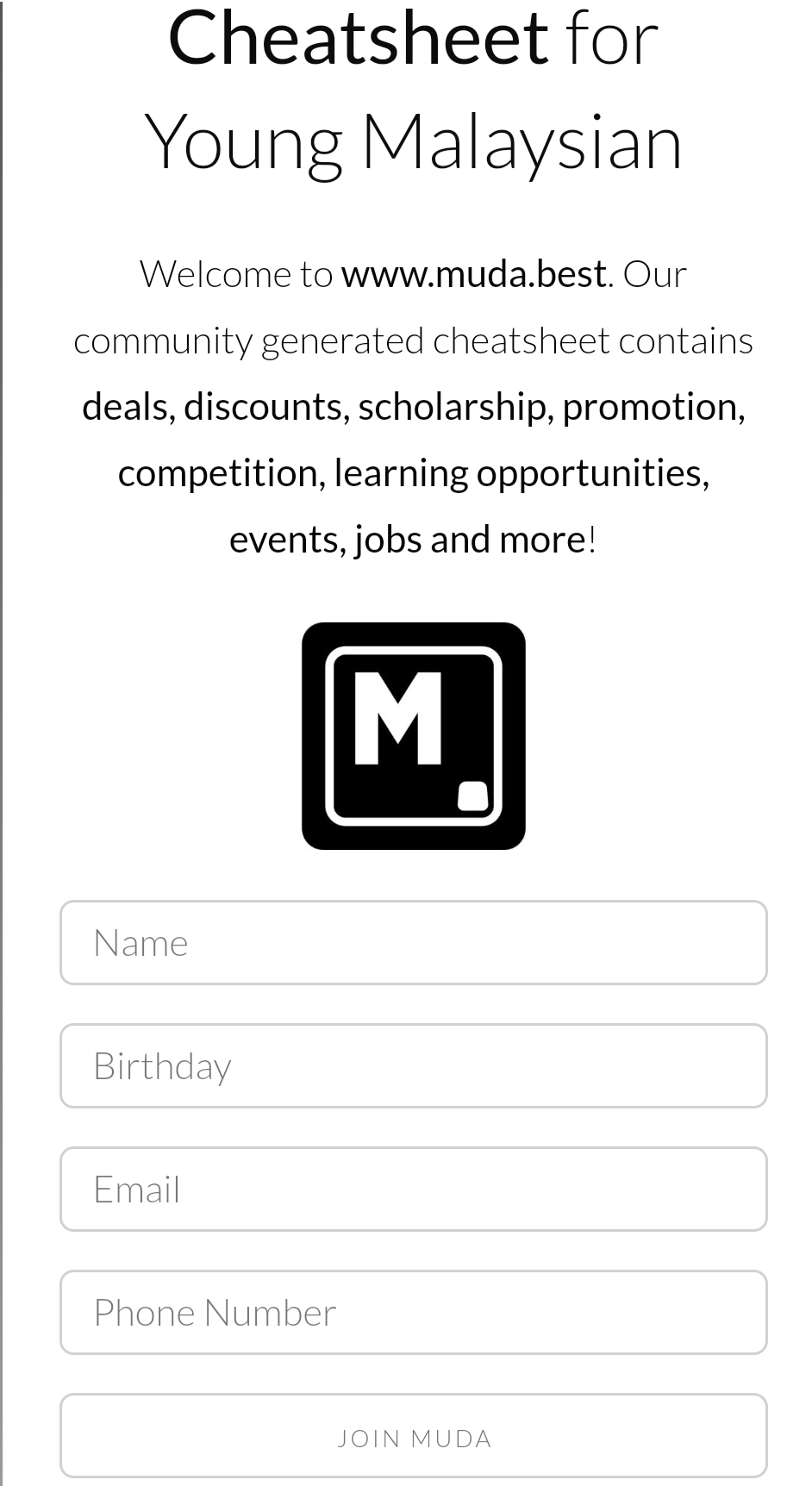Click the Email input field

click(x=413, y=1189)
